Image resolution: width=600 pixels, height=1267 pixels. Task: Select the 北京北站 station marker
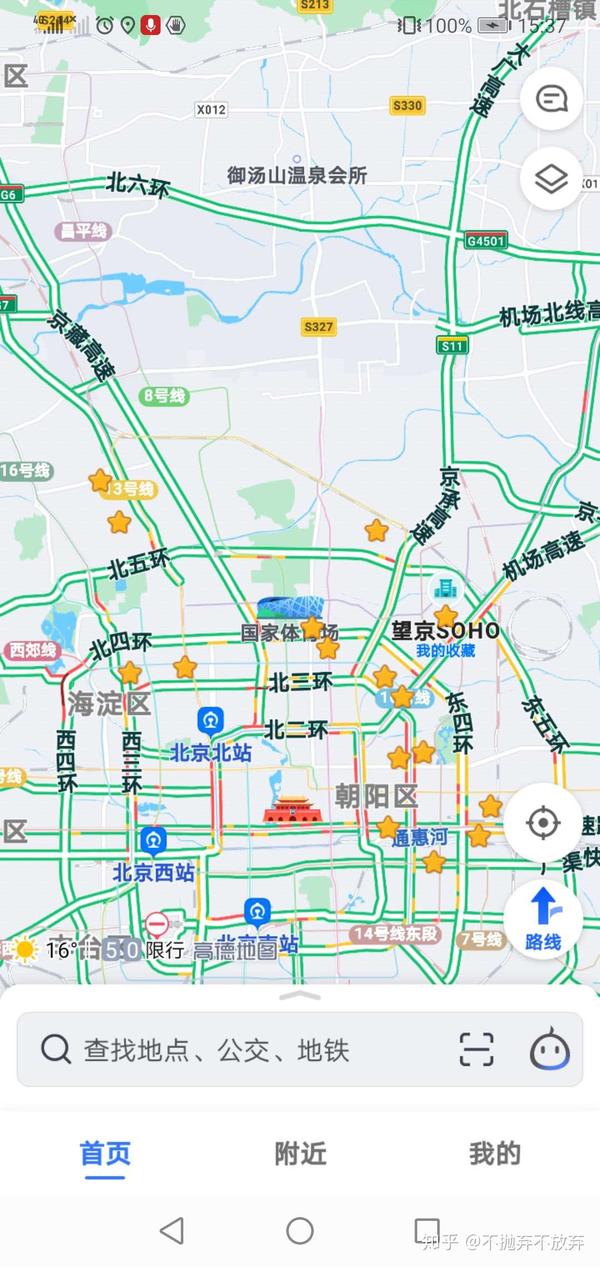point(210,722)
